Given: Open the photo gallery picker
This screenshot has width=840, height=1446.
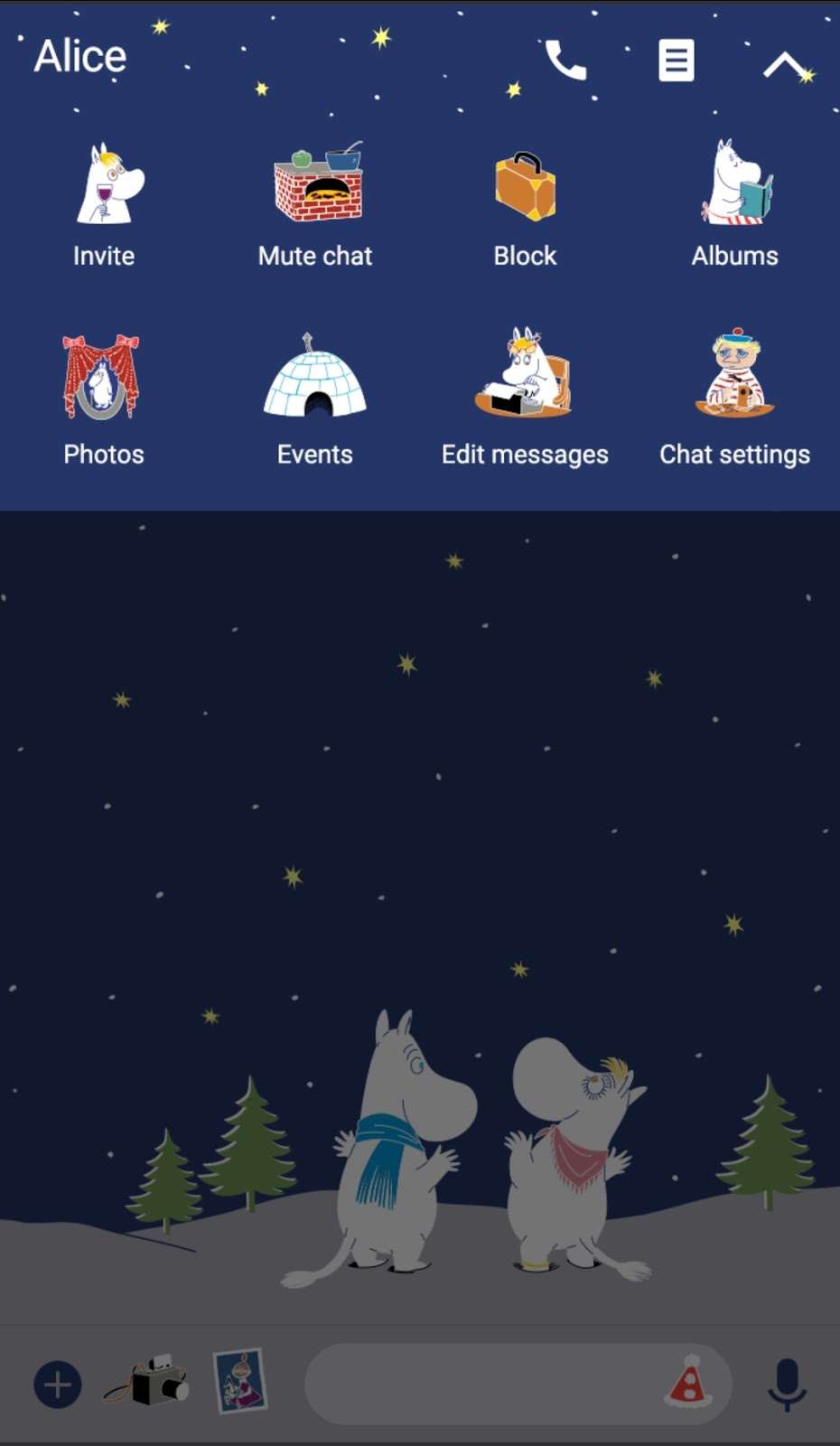Looking at the screenshot, I should click(241, 1381).
